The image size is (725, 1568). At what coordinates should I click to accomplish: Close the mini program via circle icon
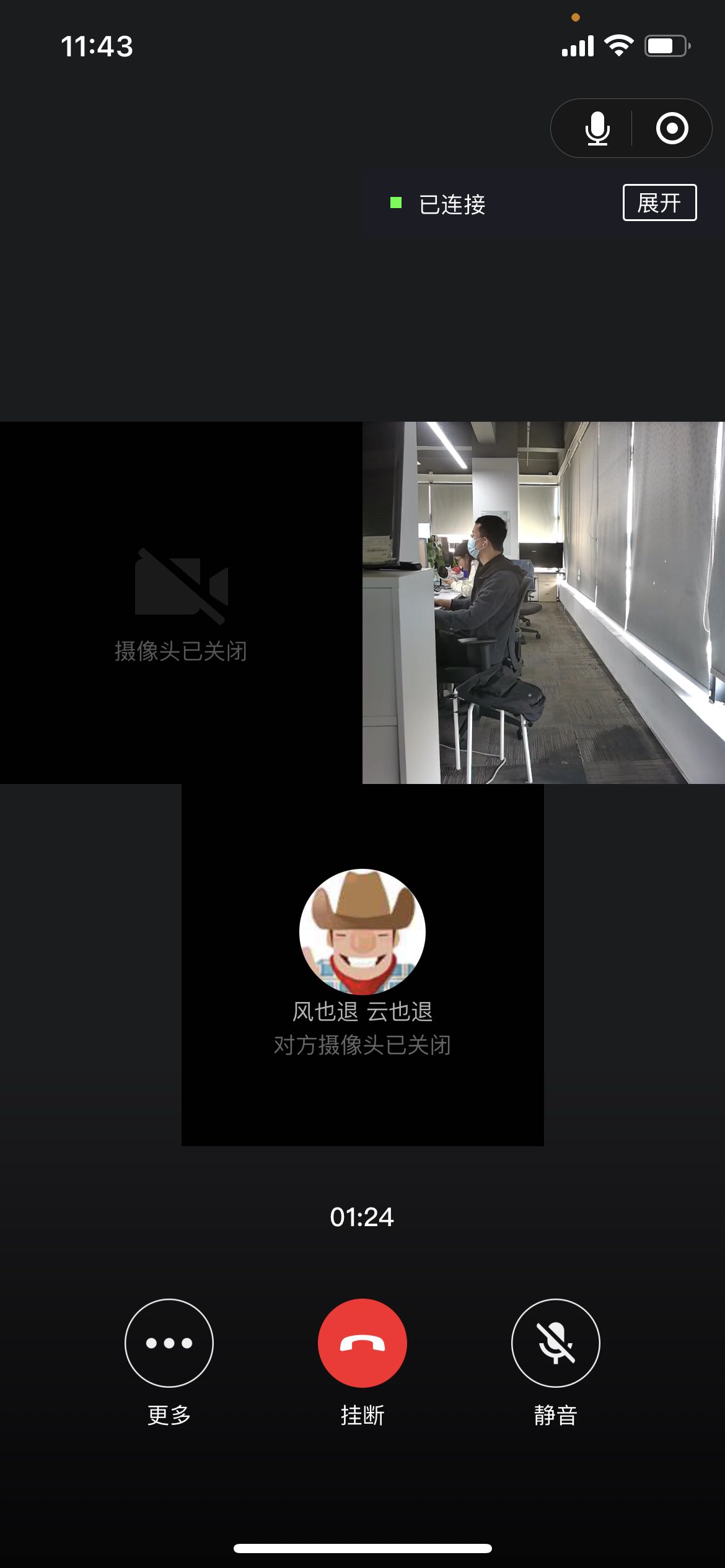672,128
